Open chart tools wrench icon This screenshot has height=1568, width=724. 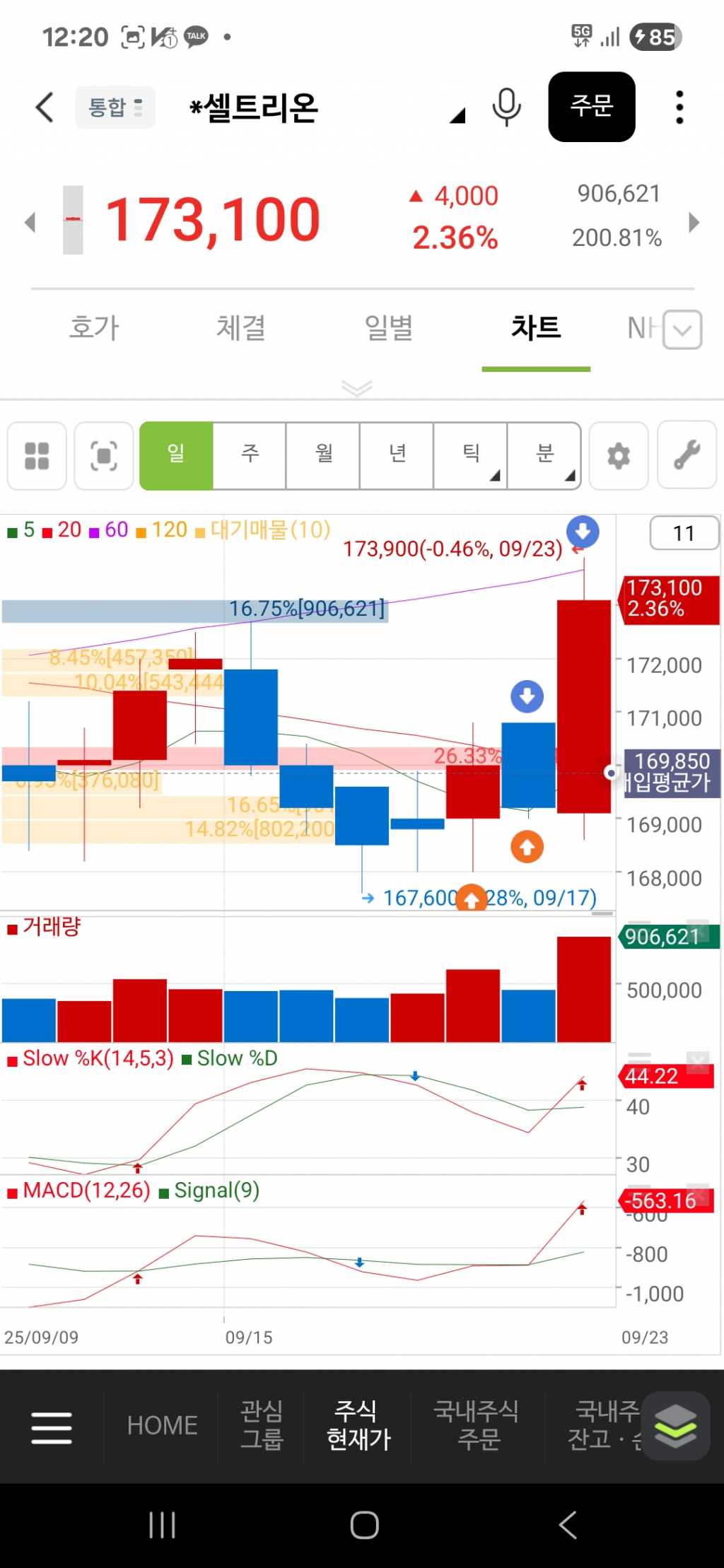point(687,456)
